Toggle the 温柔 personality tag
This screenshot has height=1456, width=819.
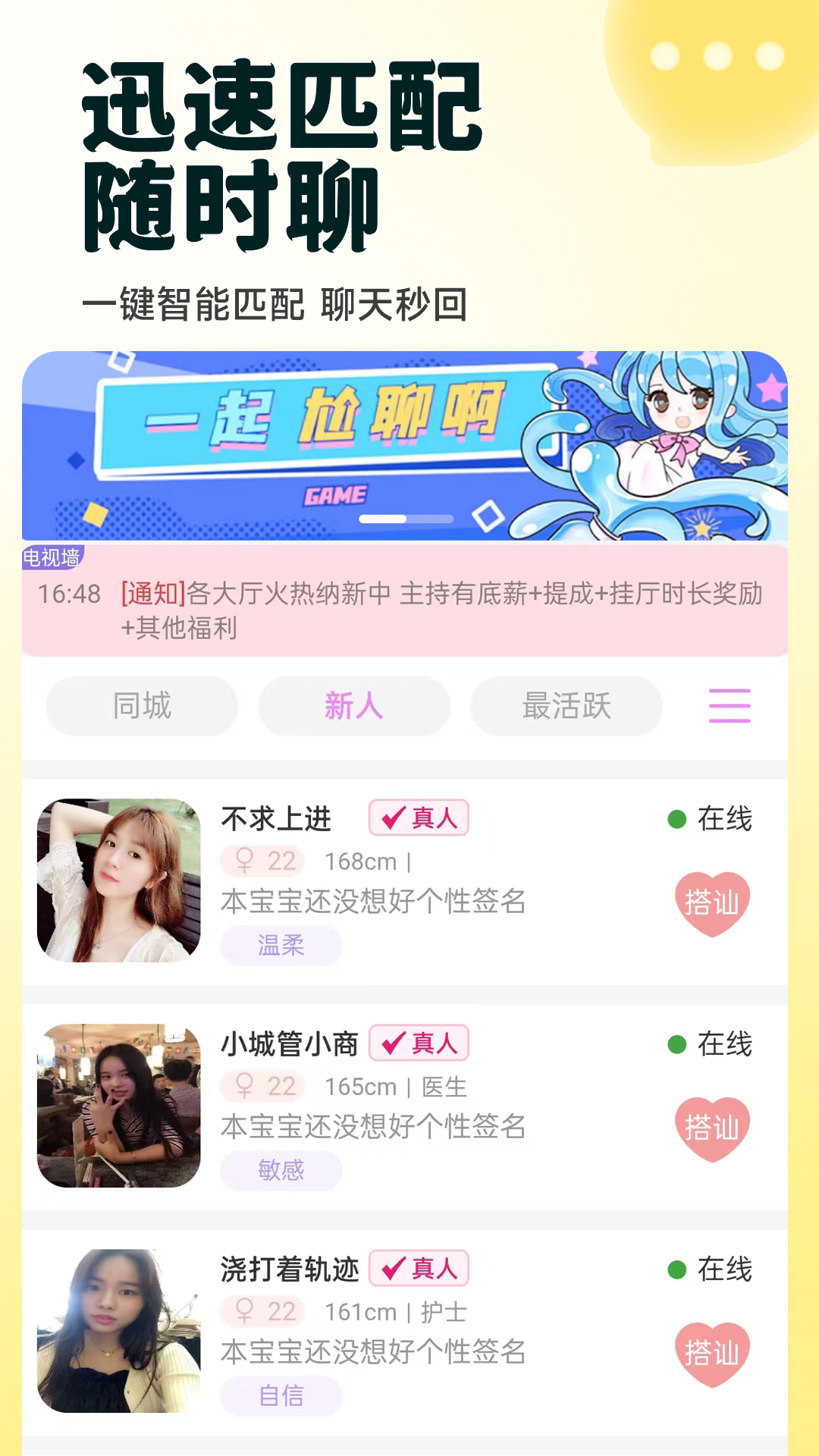click(281, 946)
